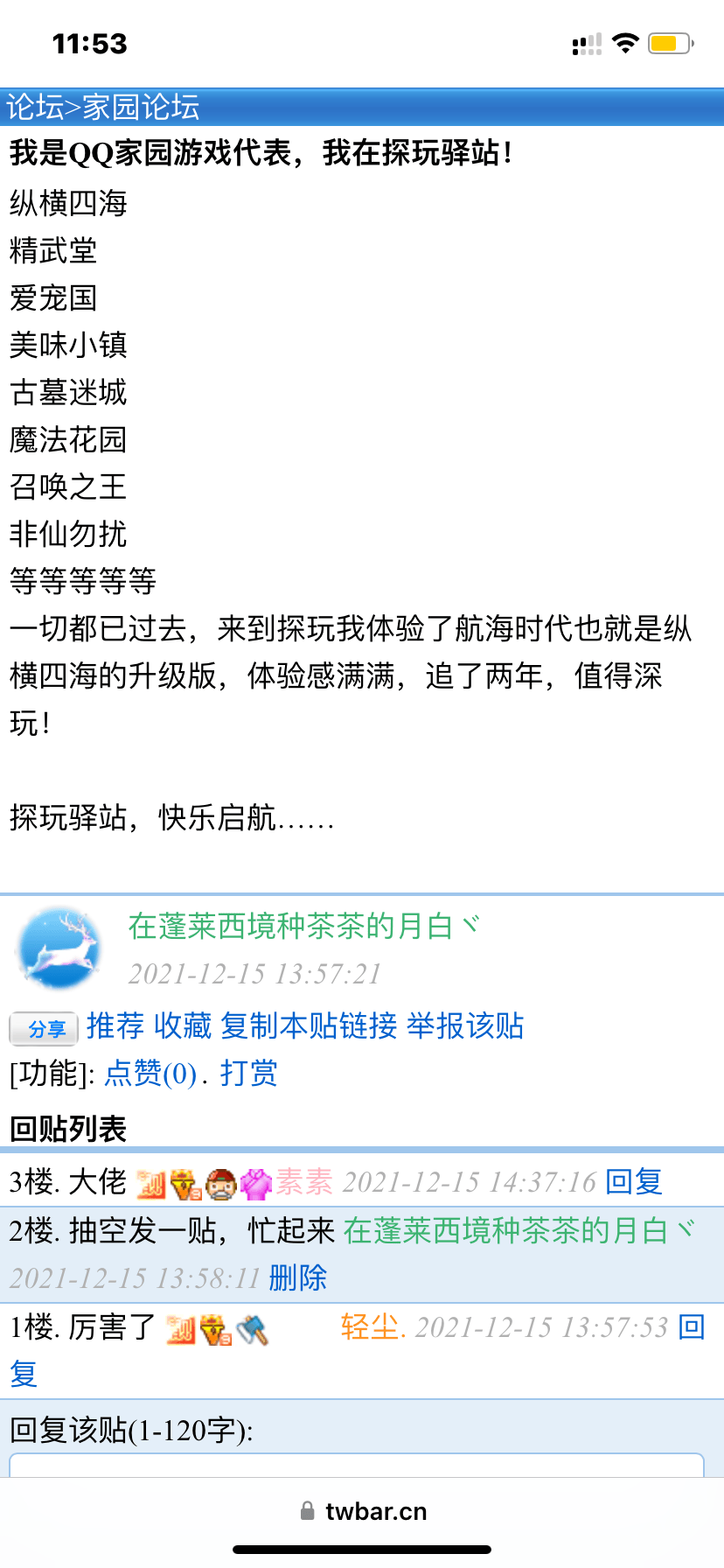Reply to 轻尘's floor 1 comment

point(692,1327)
